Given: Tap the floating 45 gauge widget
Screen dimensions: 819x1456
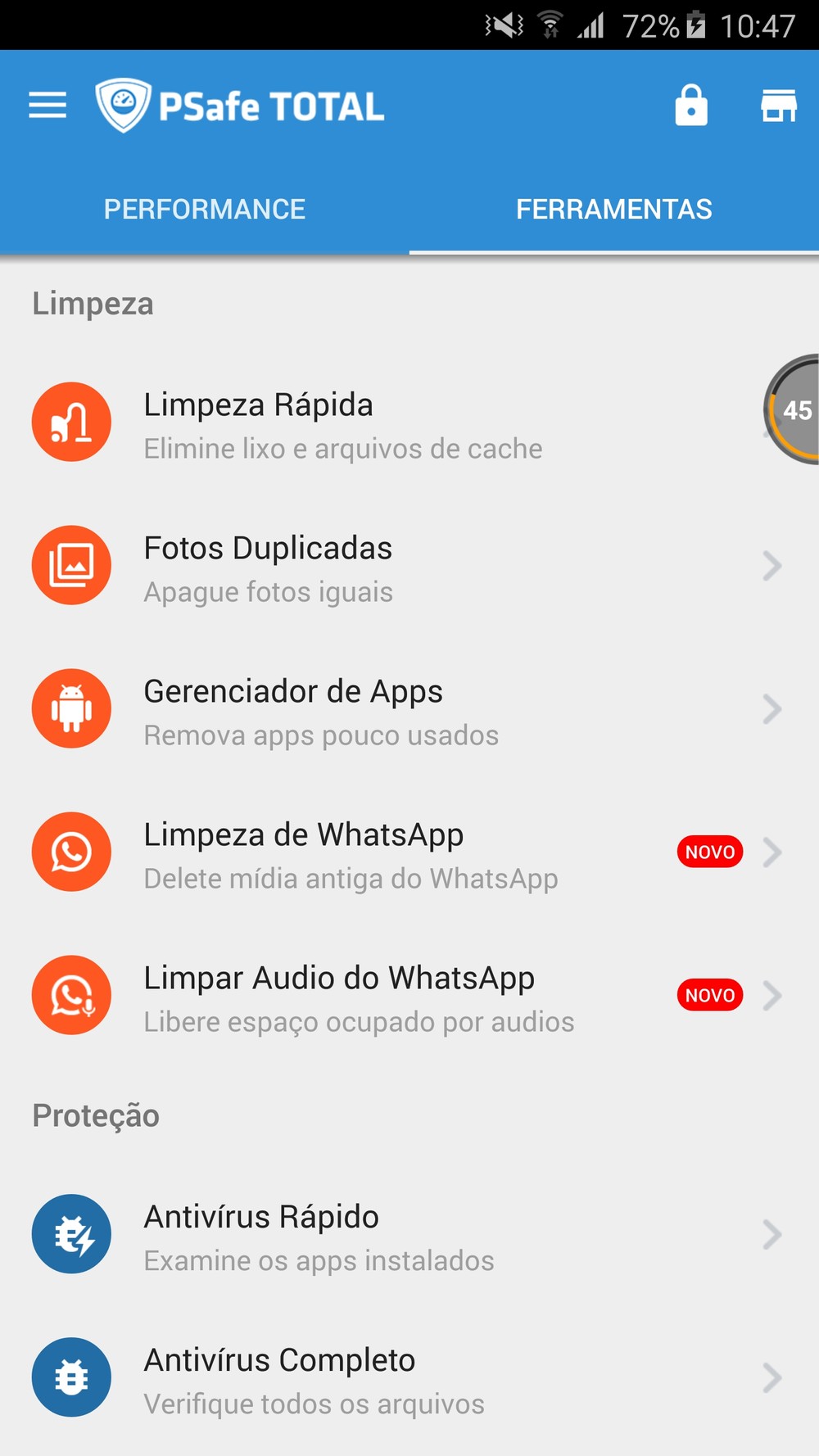Looking at the screenshot, I should pyautogui.click(x=792, y=409).
